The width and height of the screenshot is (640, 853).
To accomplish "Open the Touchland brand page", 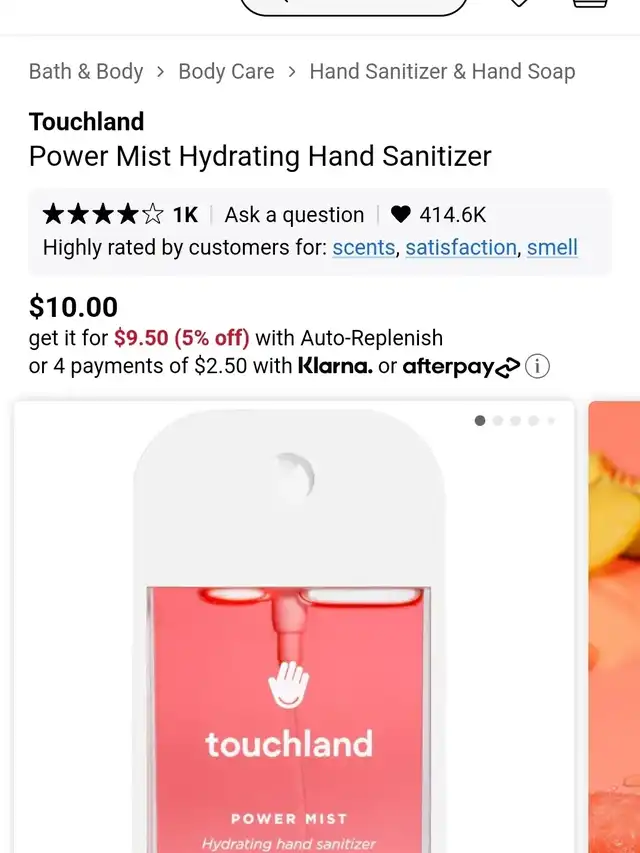I will 86,122.
